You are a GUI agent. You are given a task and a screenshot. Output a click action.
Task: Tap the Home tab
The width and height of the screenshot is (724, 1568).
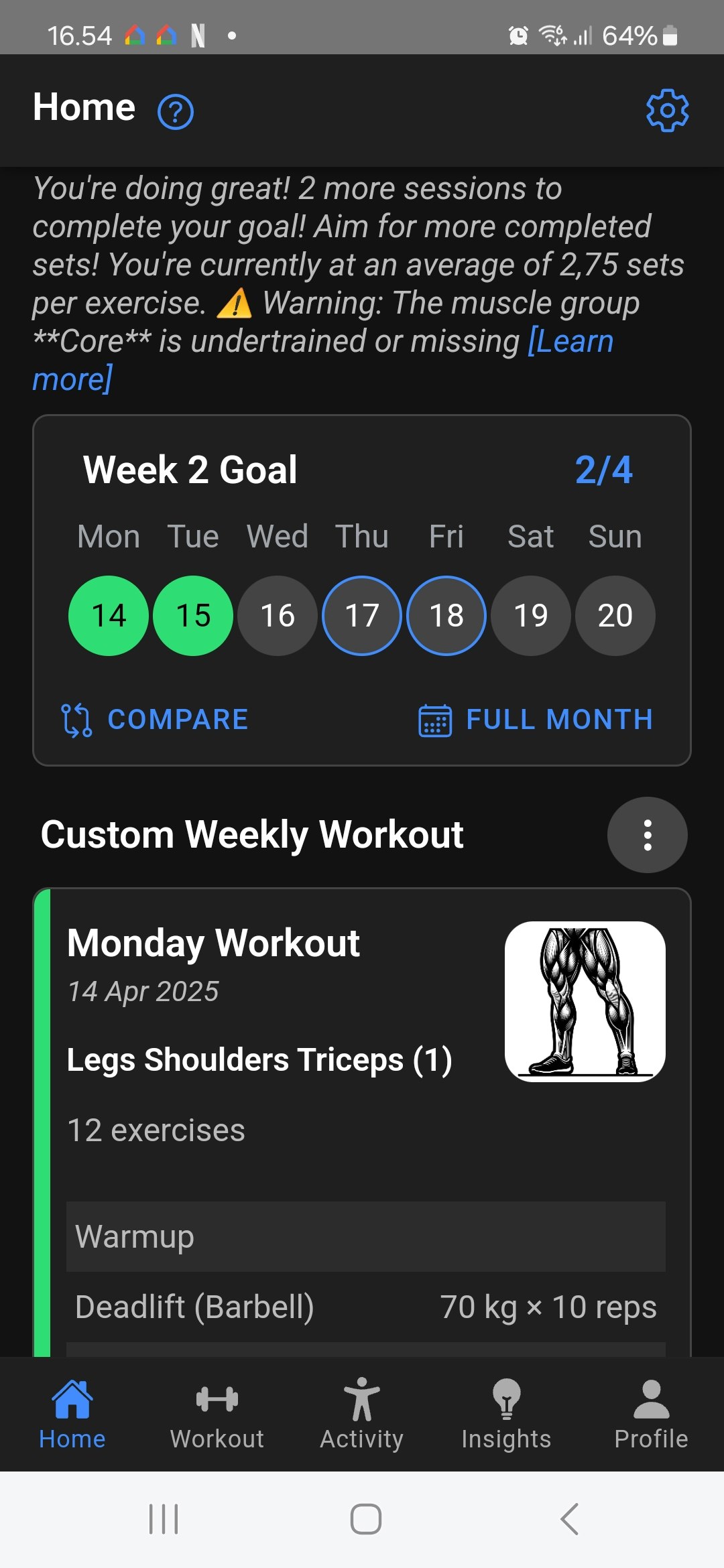coord(72,1414)
